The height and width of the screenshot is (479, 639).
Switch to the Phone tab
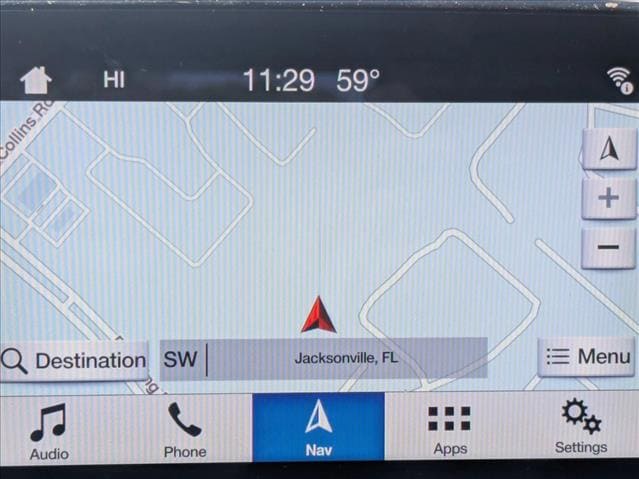click(185, 430)
